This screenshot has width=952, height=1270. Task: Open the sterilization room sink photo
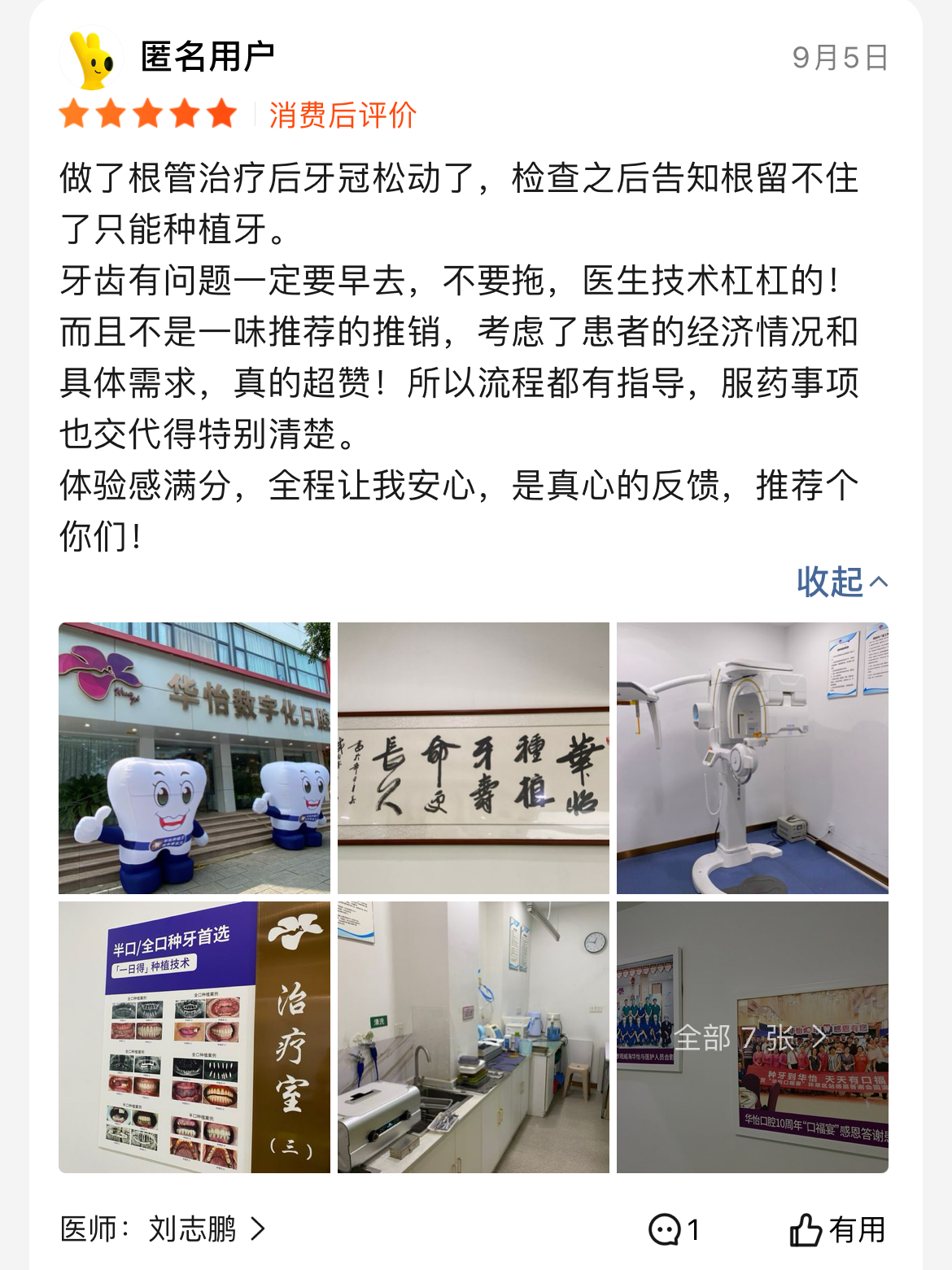[x=473, y=1037]
